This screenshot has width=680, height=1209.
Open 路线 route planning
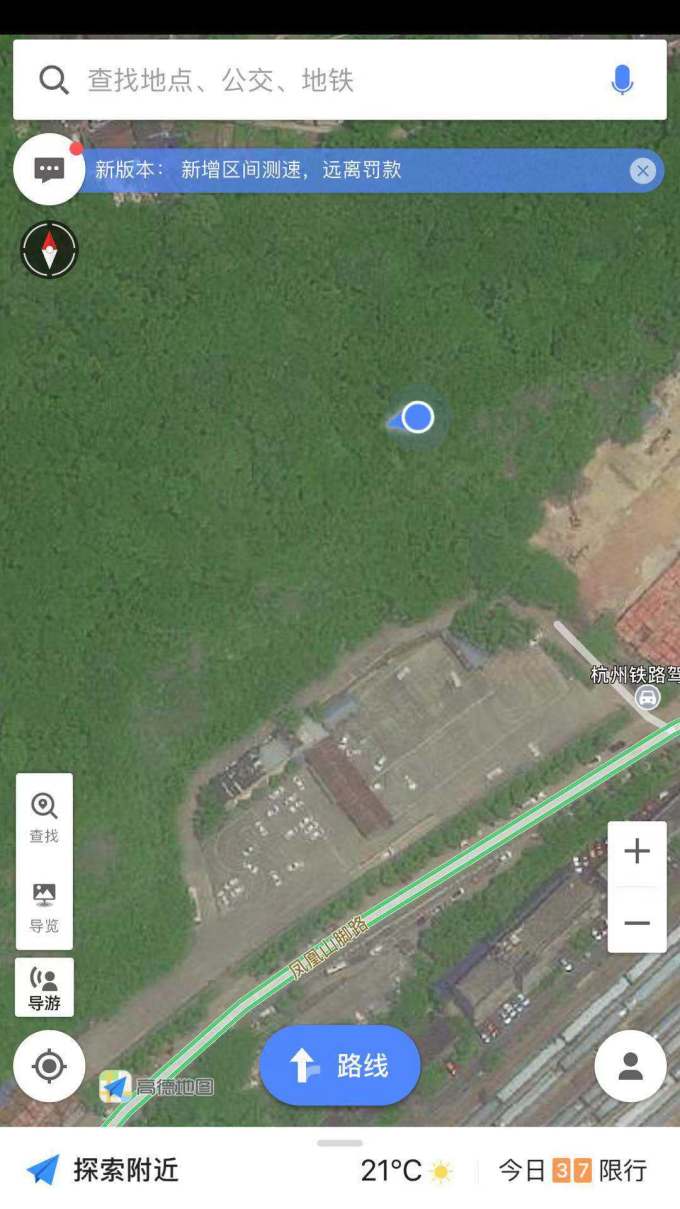pos(340,1066)
